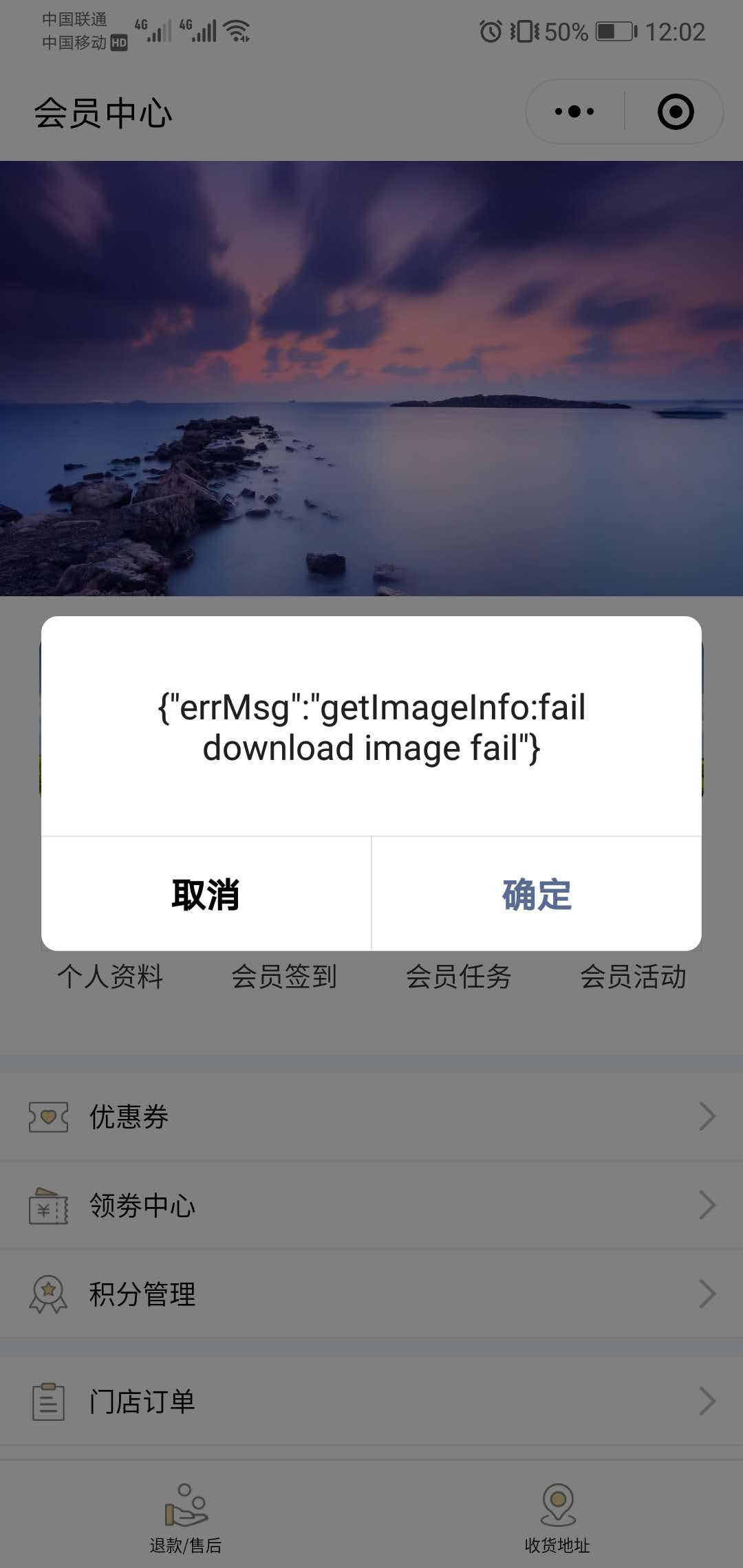The height and width of the screenshot is (1568, 743).
Task: Open 积分管理
Action: tap(371, 1294)
